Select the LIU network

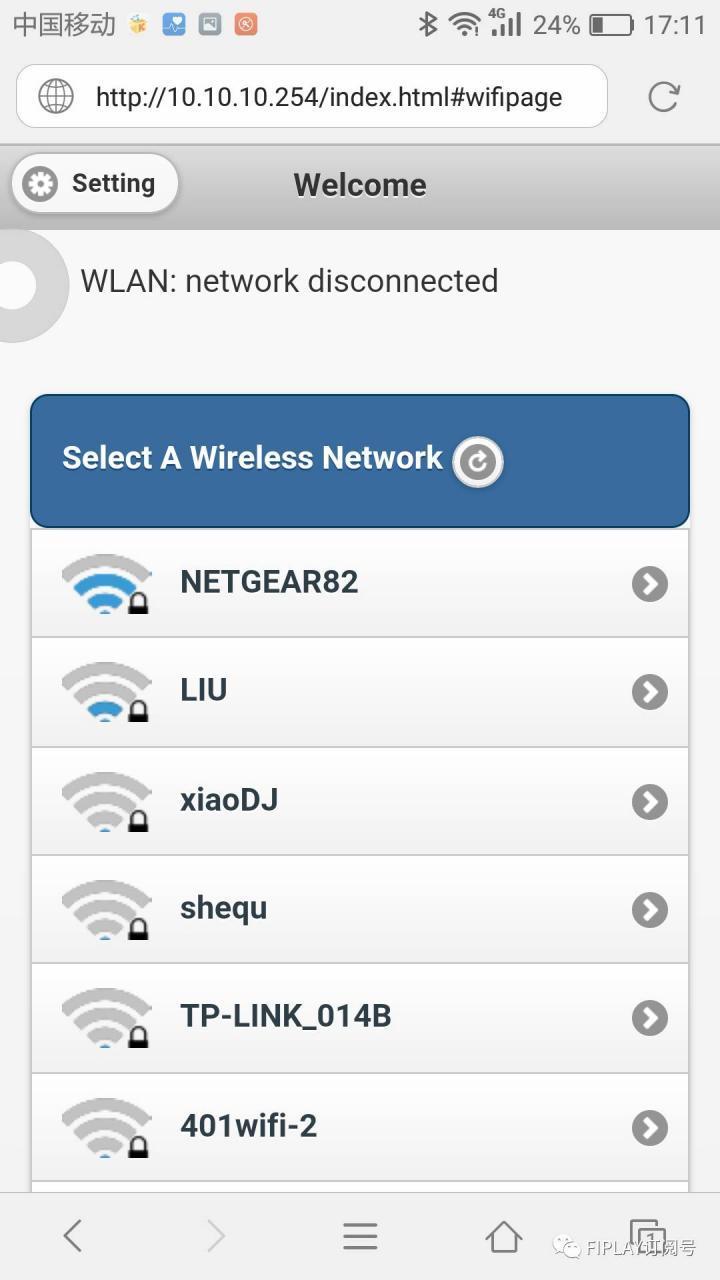click(360, 691)
